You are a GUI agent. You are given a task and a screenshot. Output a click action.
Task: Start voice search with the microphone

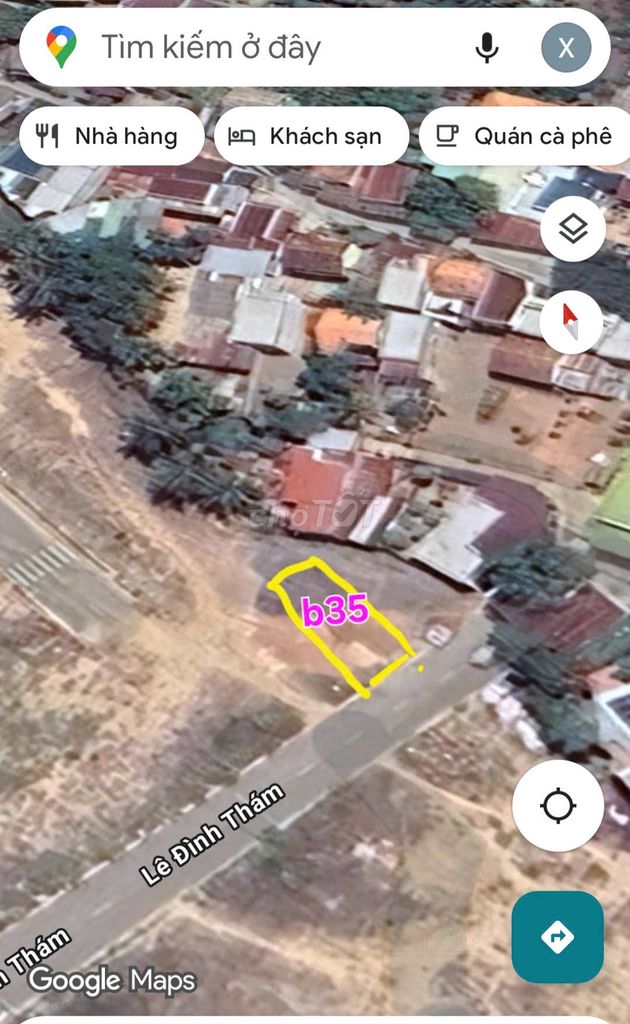coord(487,47)
